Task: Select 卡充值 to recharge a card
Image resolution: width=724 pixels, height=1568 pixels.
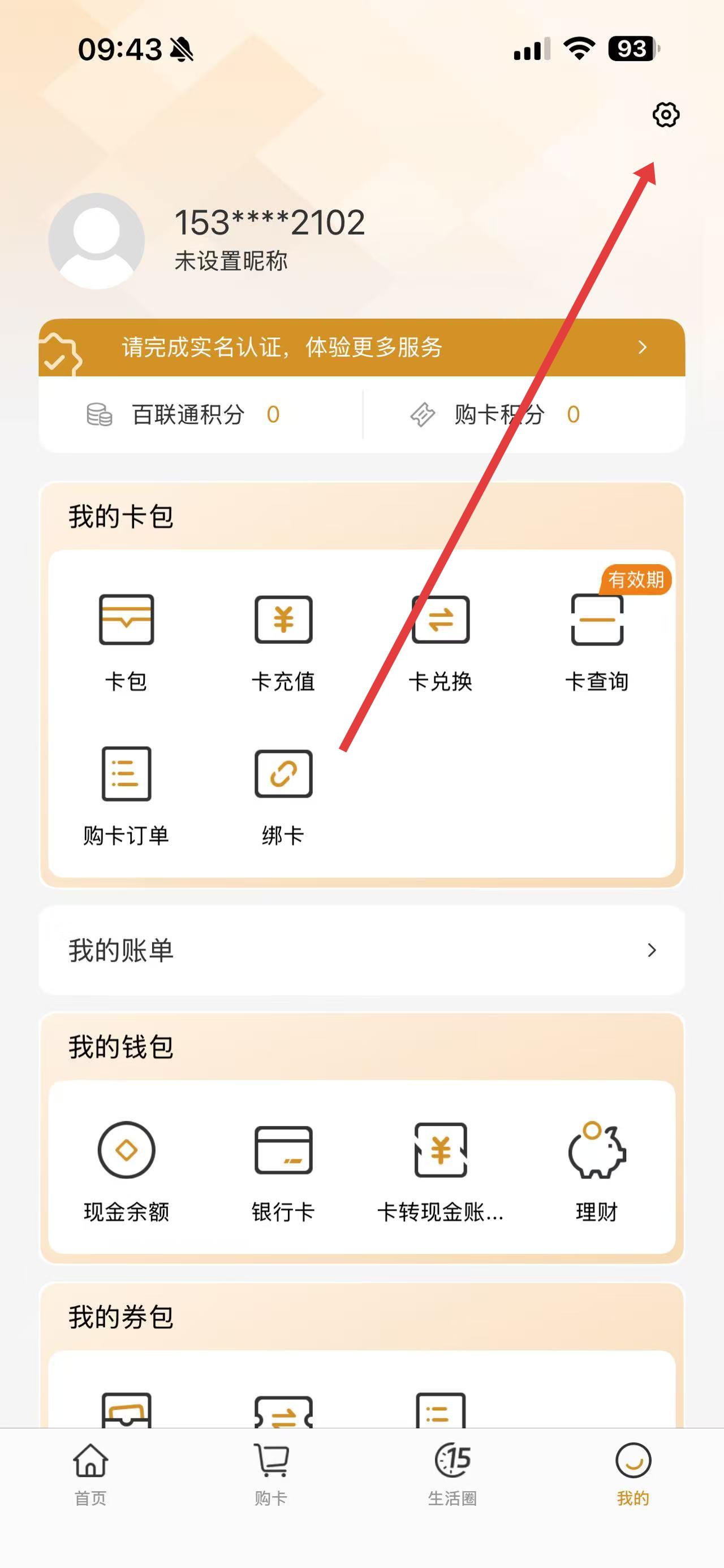Action: coord(283,641)
